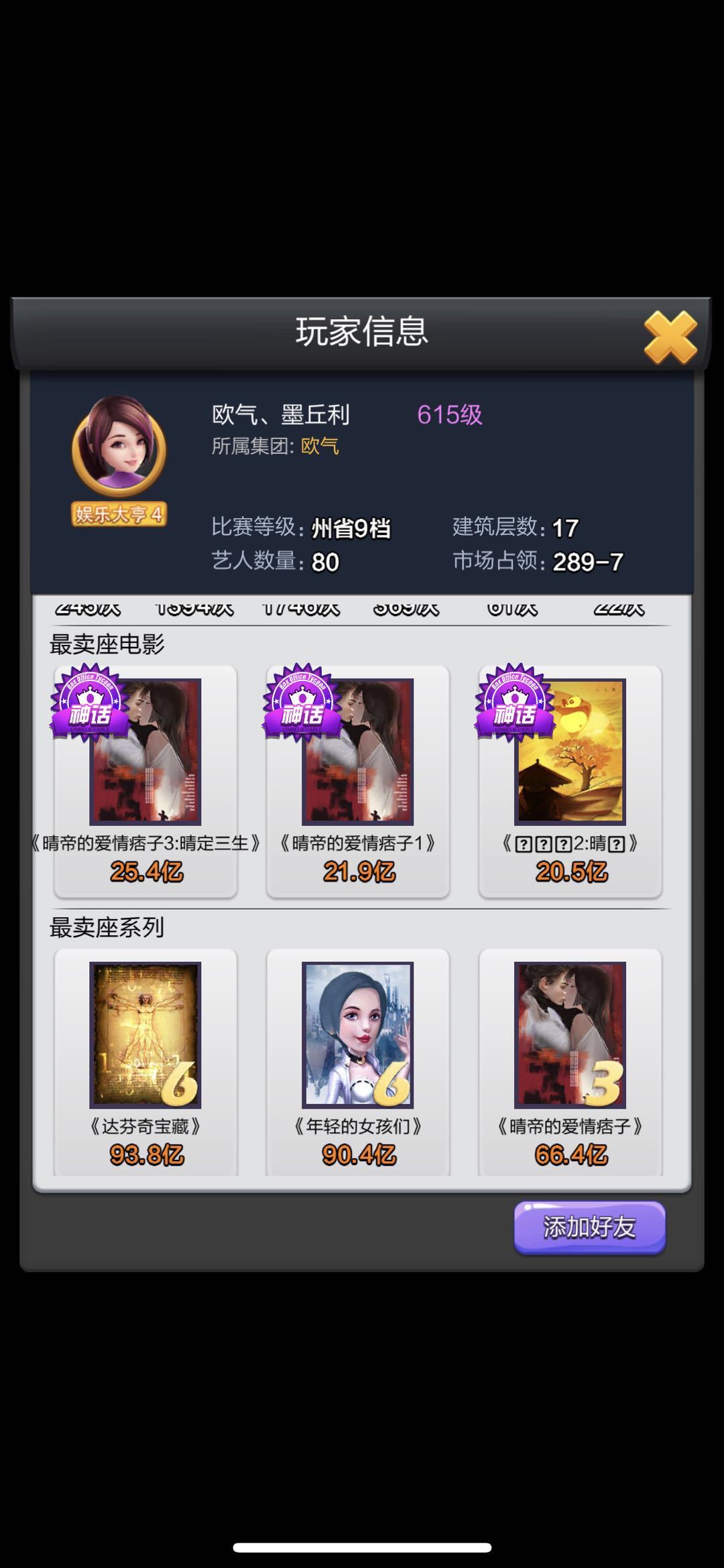The width and height of the screenshot is (724, 1568).
Task: Tap the 添加好友 button
Action: pos(589,1227)
